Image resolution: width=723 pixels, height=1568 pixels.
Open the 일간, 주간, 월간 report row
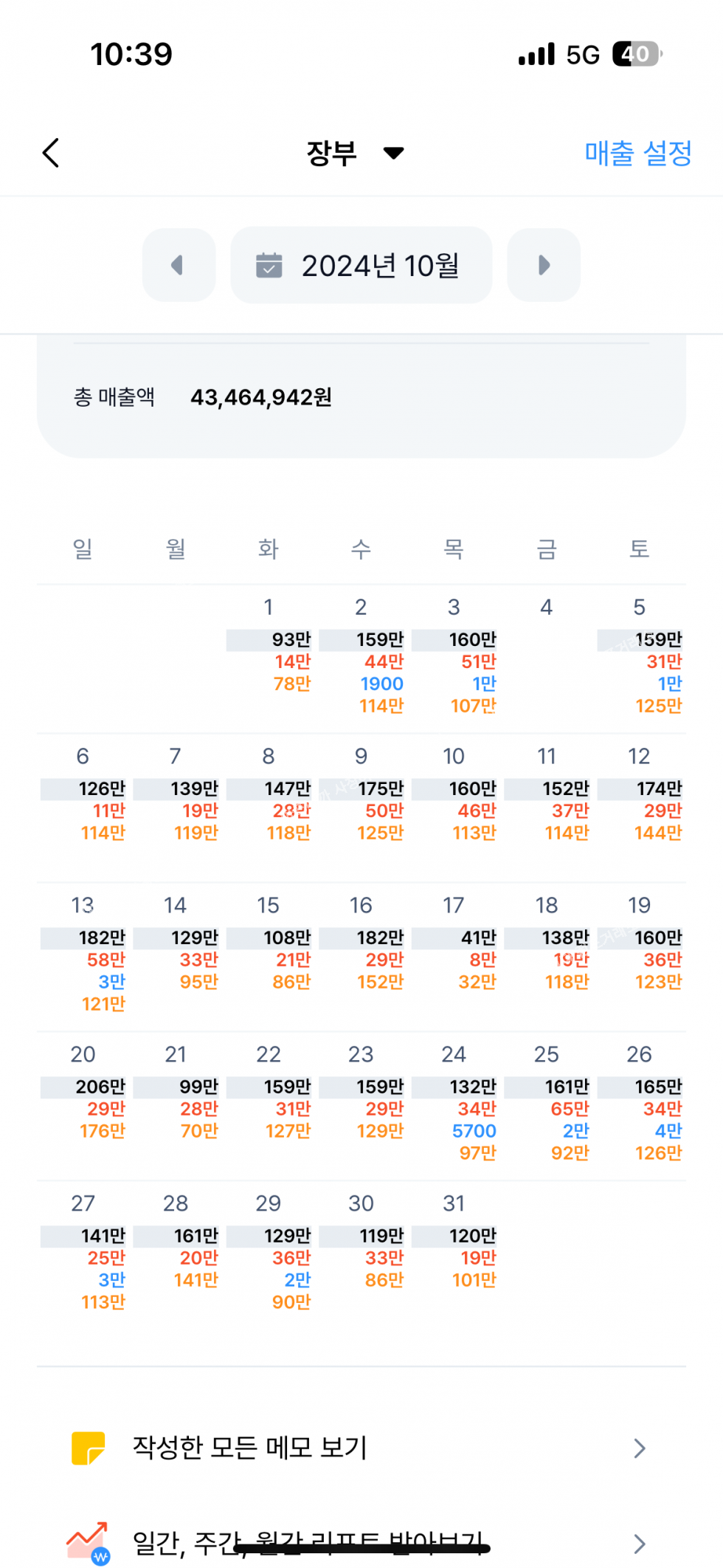pyautogui.click(x=360, y=1543)
